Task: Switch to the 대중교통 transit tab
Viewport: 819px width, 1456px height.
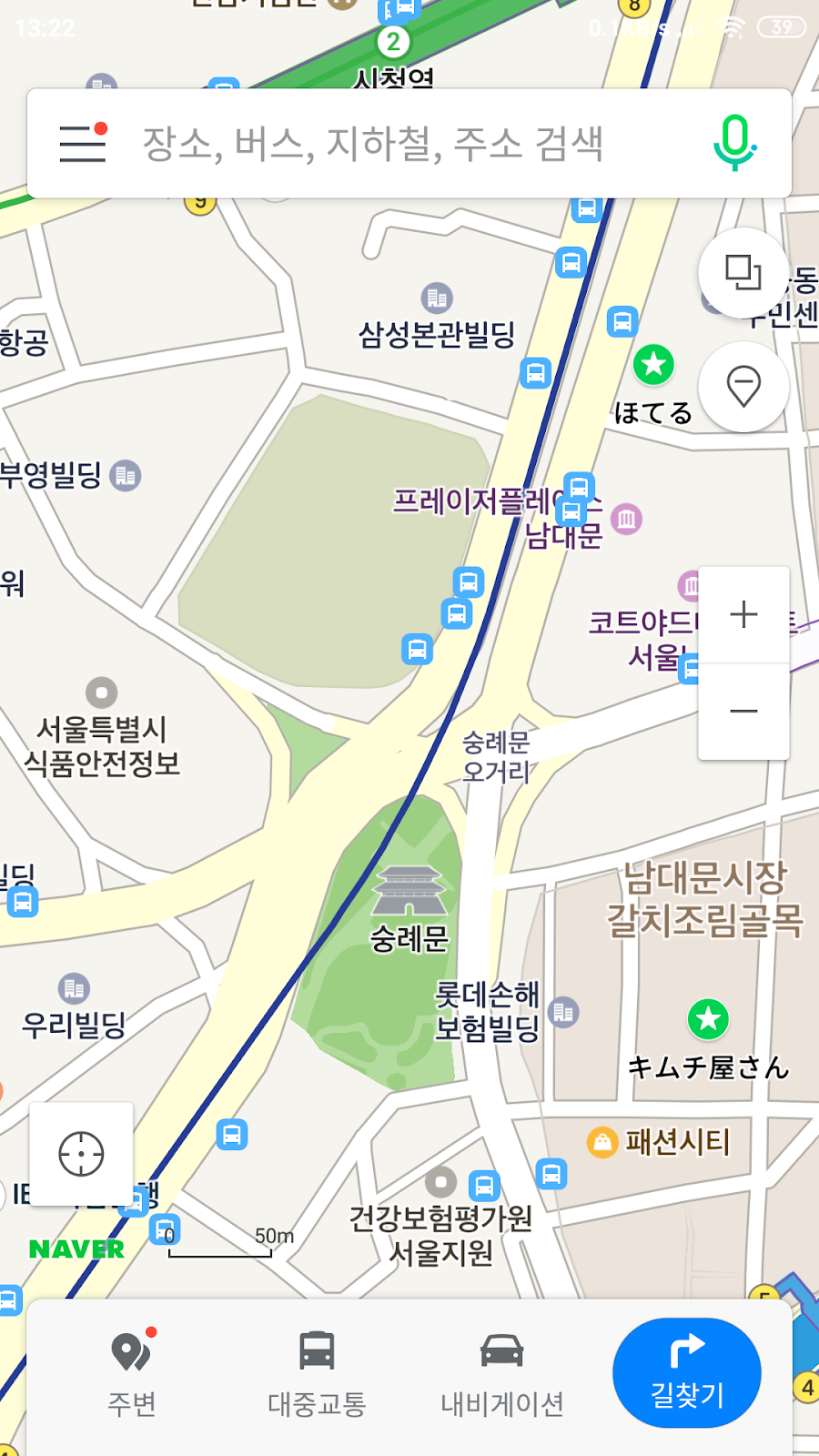Action: pyautogui.click(x=317, y=1372)
